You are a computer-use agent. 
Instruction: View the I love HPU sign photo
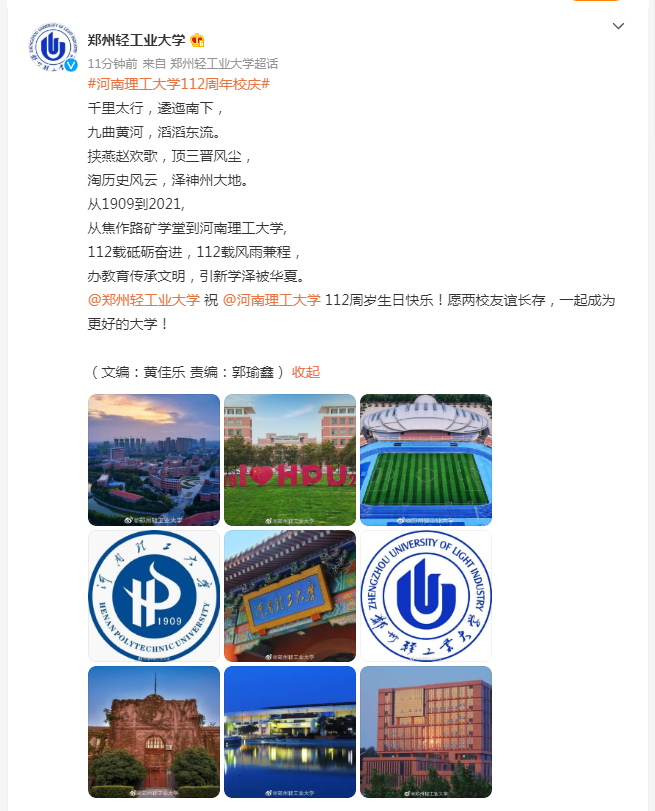tap(290, 460)
